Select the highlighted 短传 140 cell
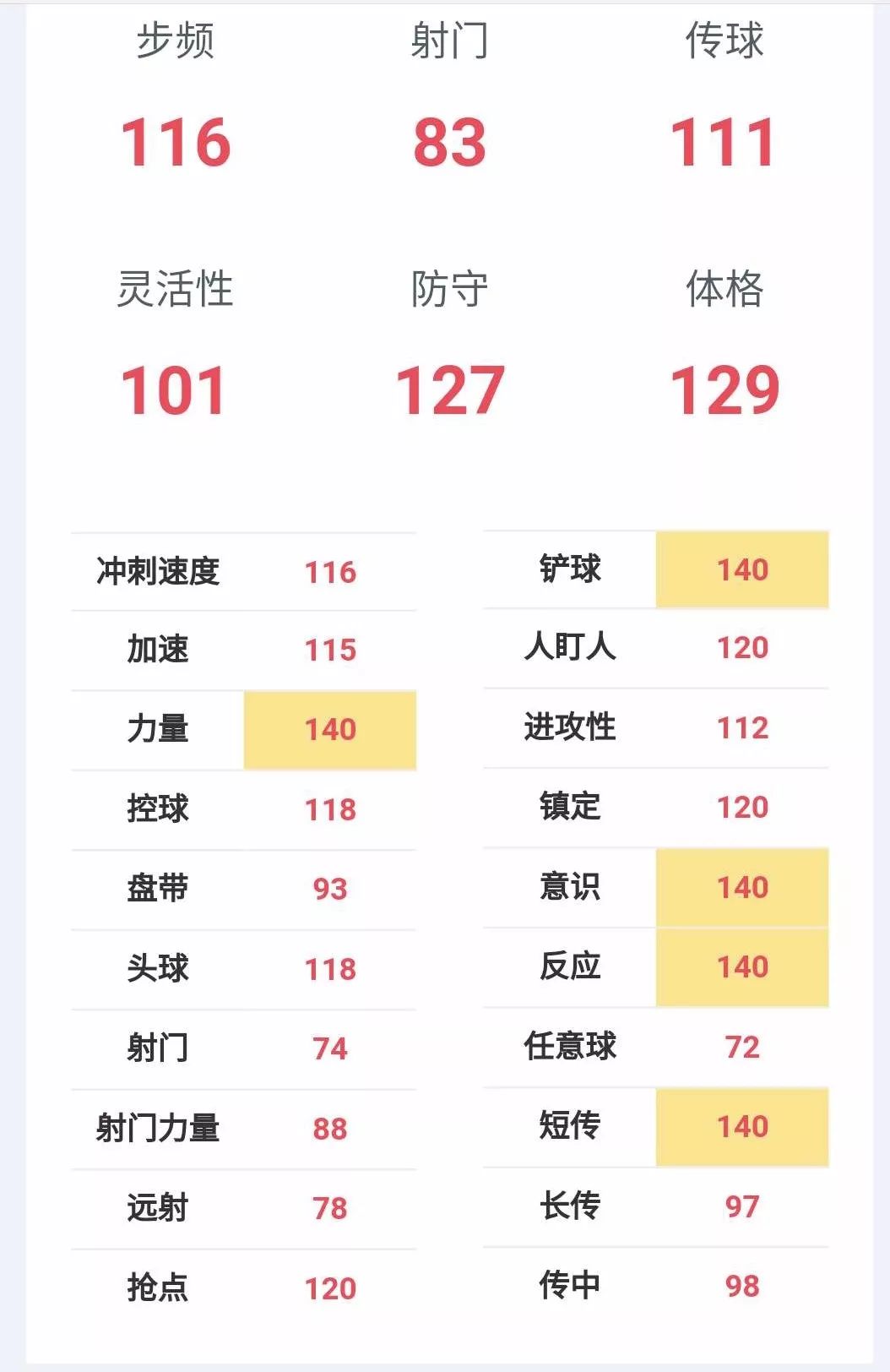The image size is (890, 1372). 741,1127
